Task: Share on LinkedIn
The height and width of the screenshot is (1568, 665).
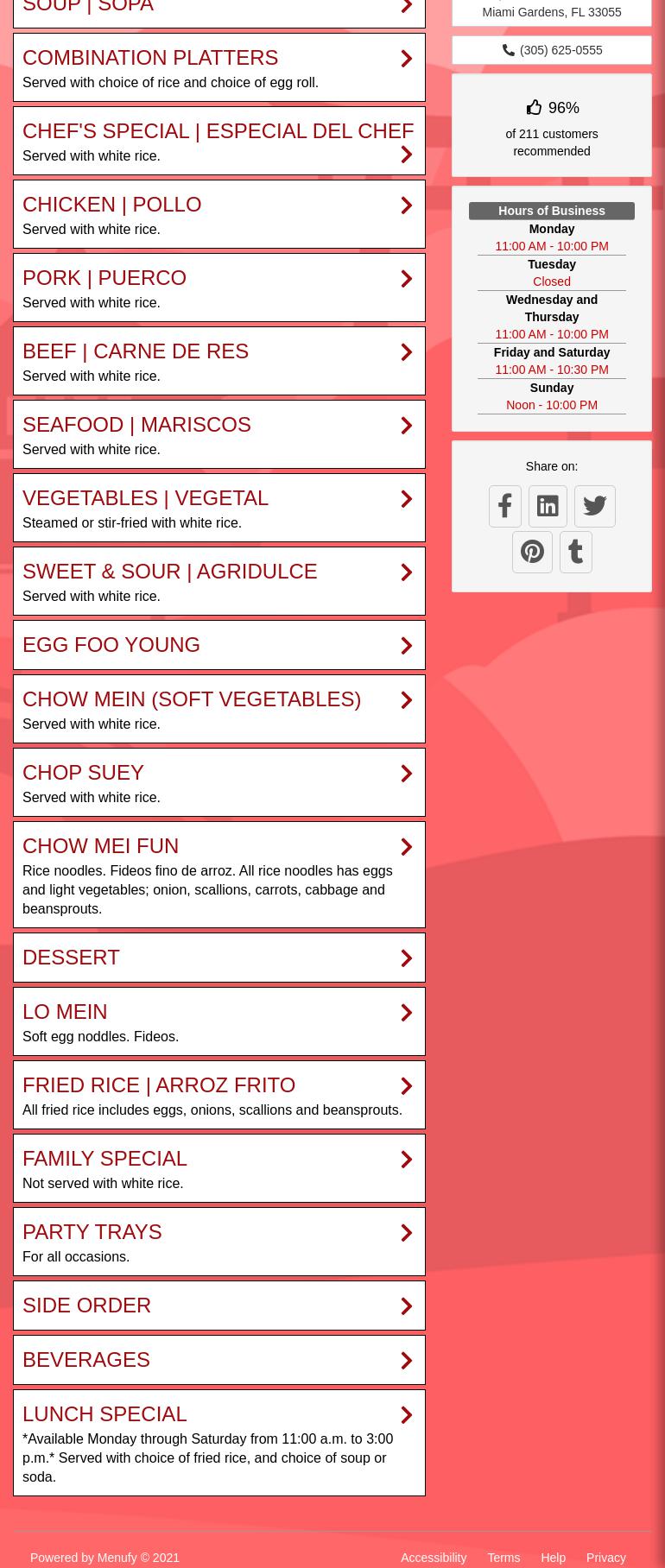Action: 548,506
